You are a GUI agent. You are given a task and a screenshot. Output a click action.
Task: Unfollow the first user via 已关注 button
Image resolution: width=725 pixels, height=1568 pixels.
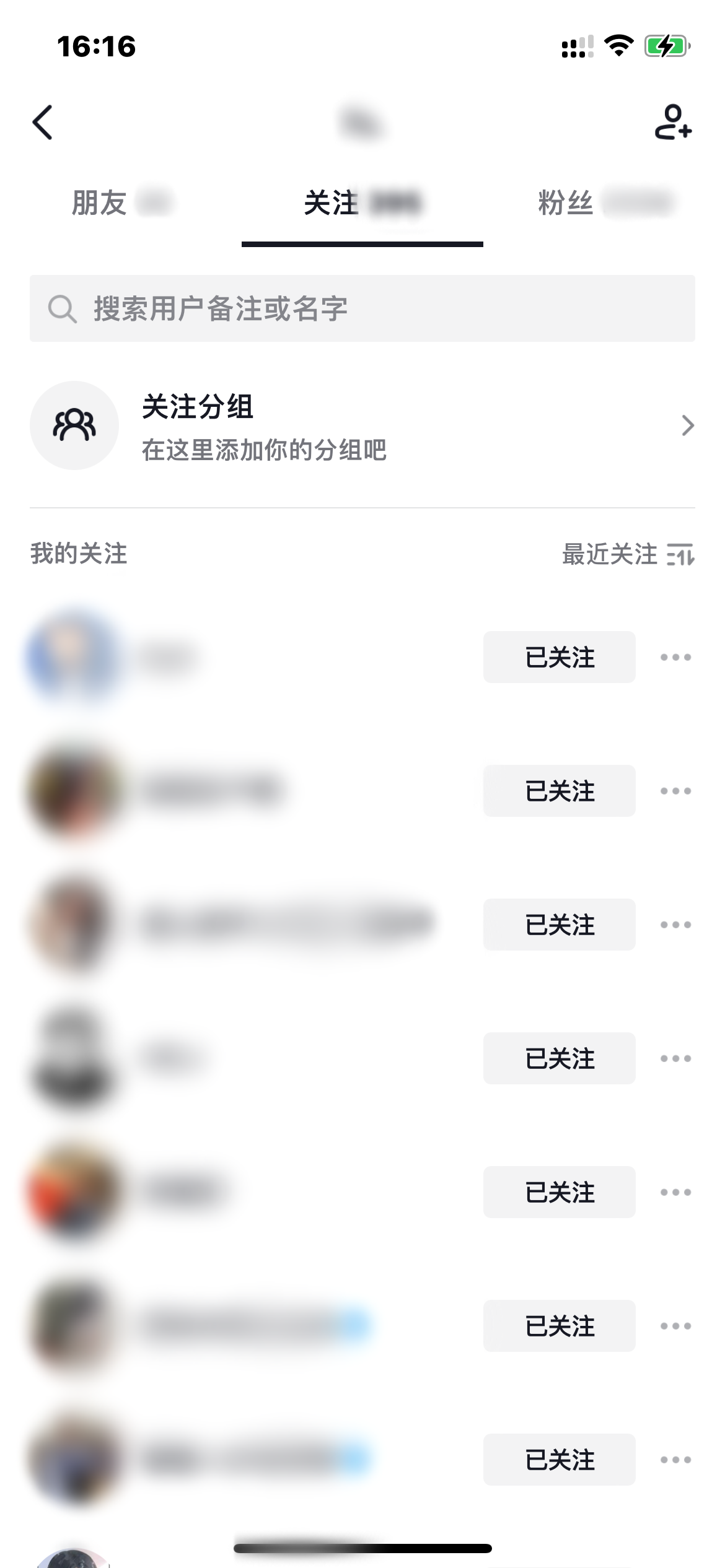(x=558, y=658)
